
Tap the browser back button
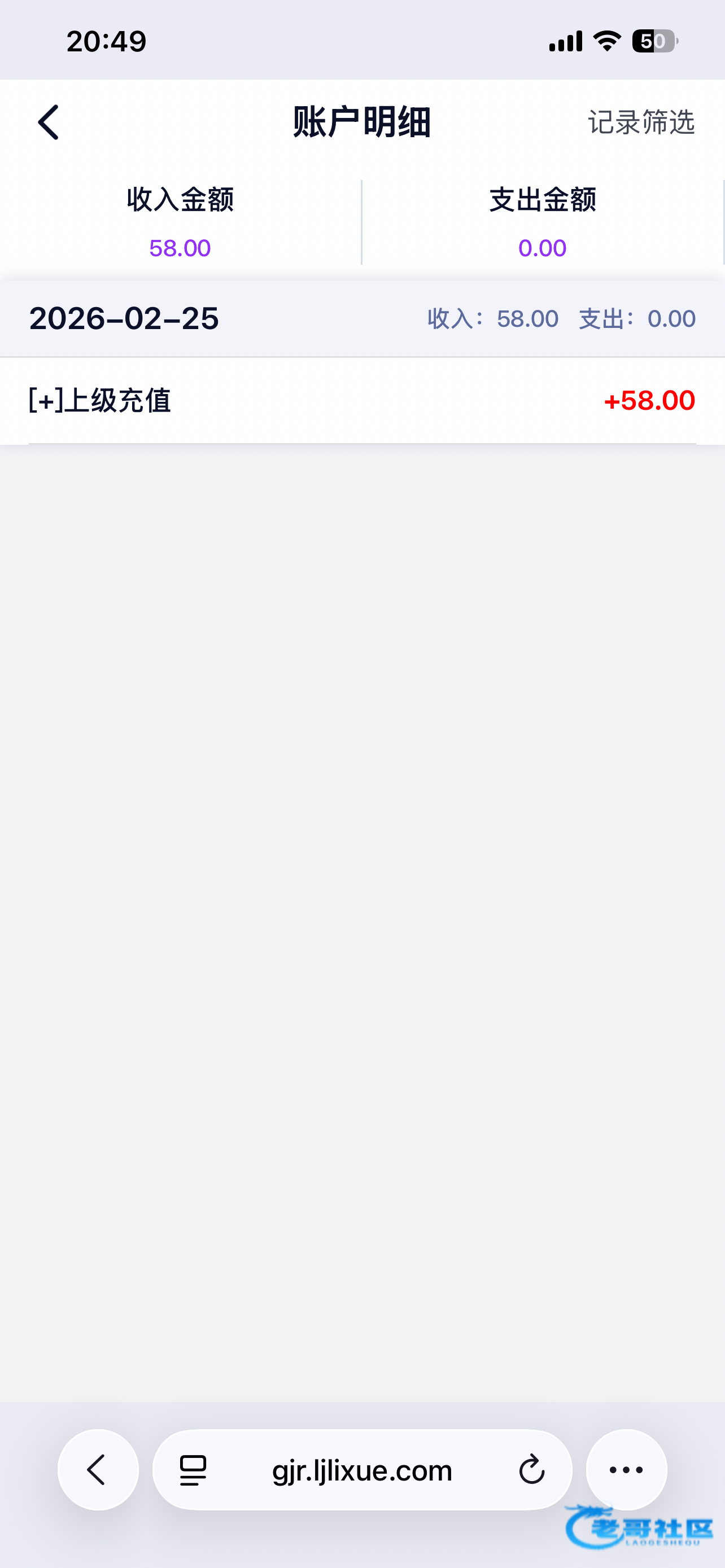coord(98,1469)
